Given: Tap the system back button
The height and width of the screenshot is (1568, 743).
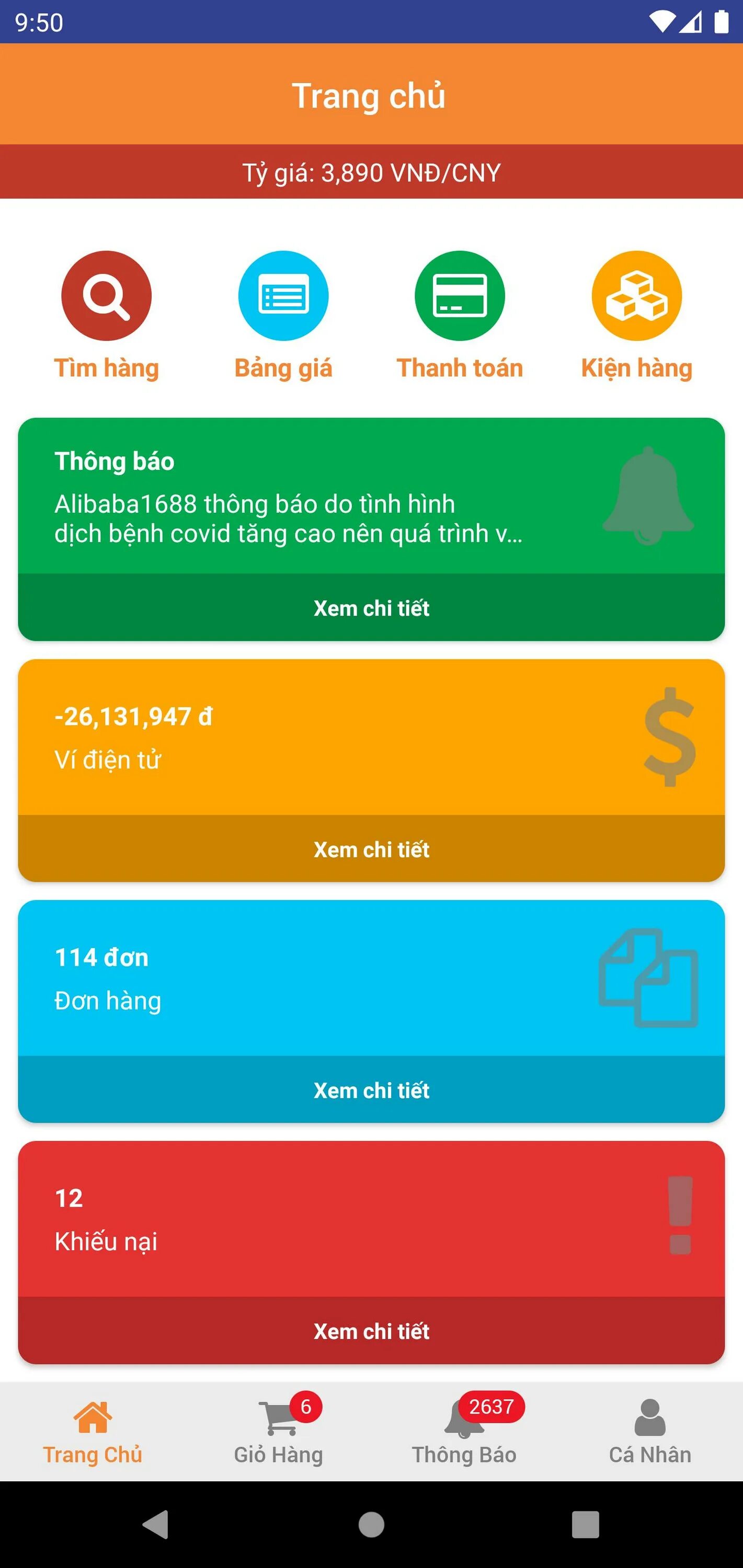Looking at the screenshot, I should coord(155,1524).
